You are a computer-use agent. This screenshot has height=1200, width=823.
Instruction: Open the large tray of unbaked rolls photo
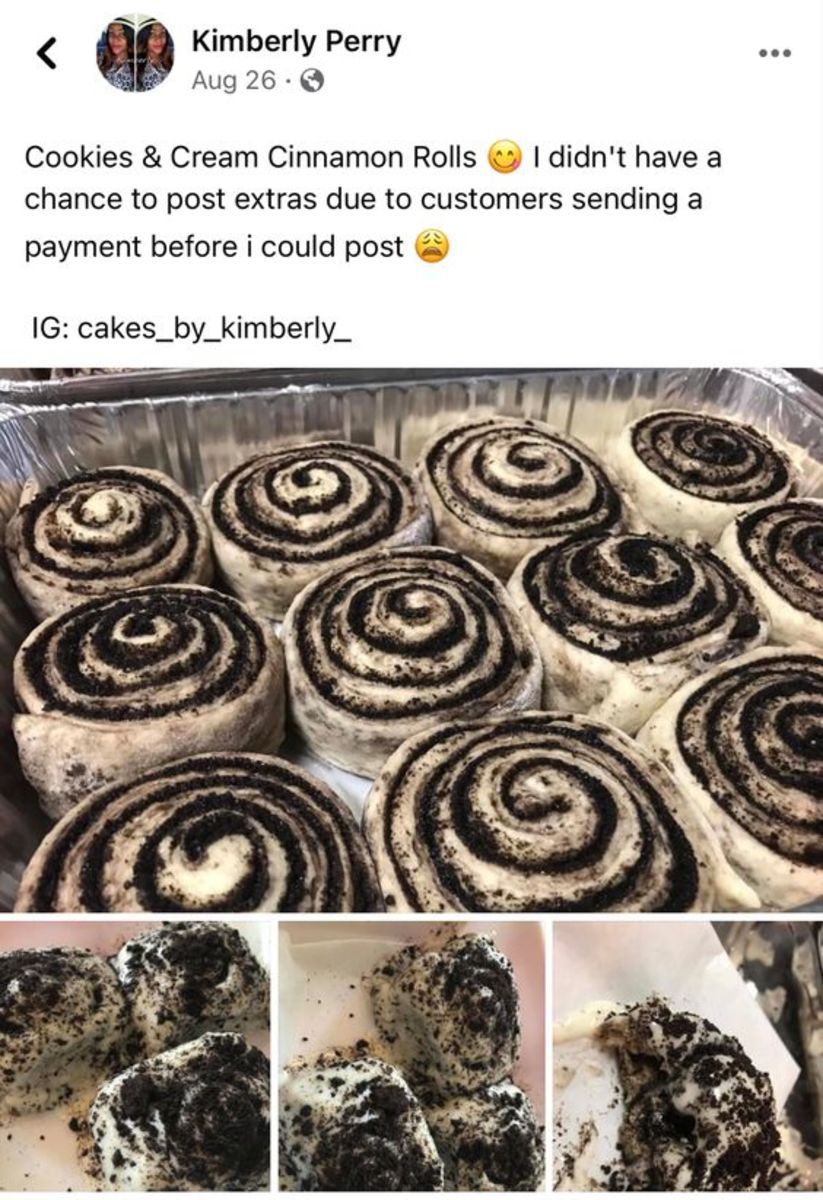pyautogui.click(x=411, y=640)
